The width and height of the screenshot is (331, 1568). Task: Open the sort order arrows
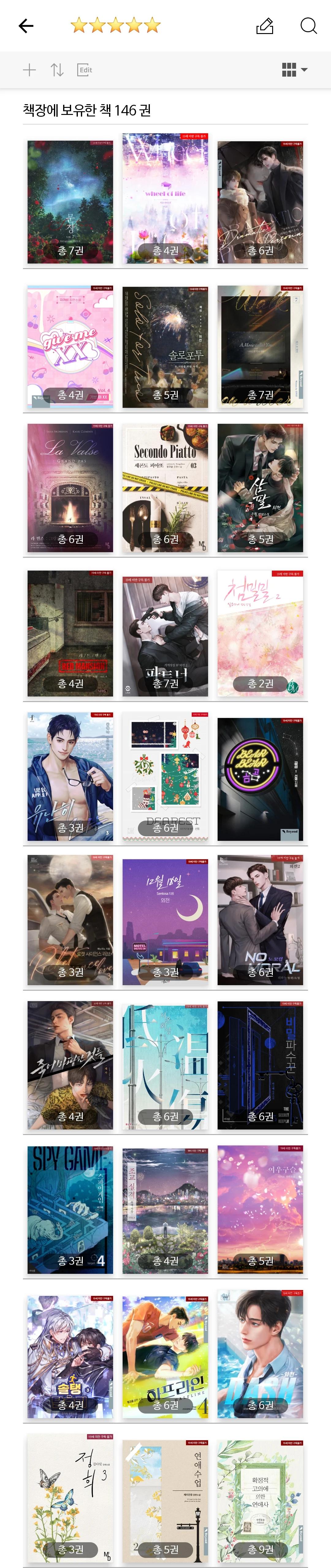(57, 70)
